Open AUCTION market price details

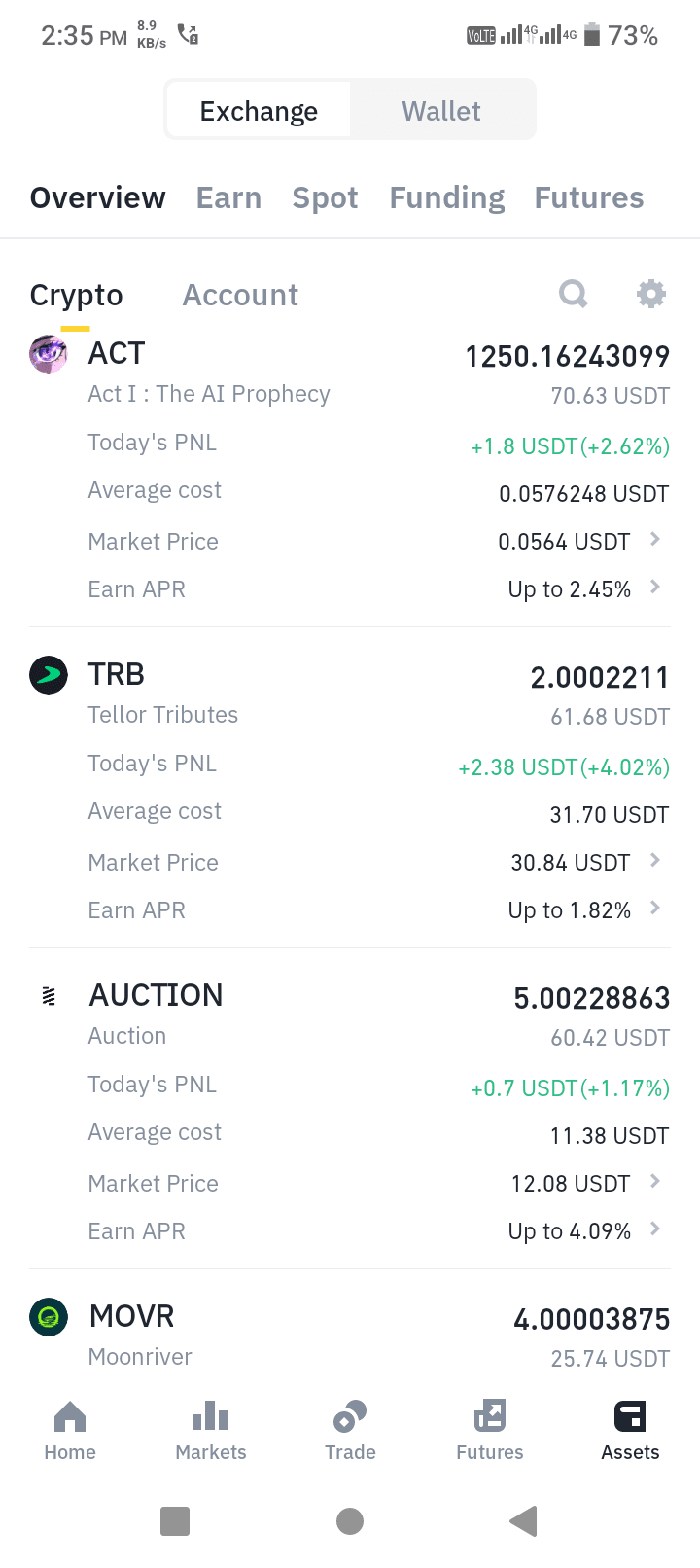tap(350, 1183)
